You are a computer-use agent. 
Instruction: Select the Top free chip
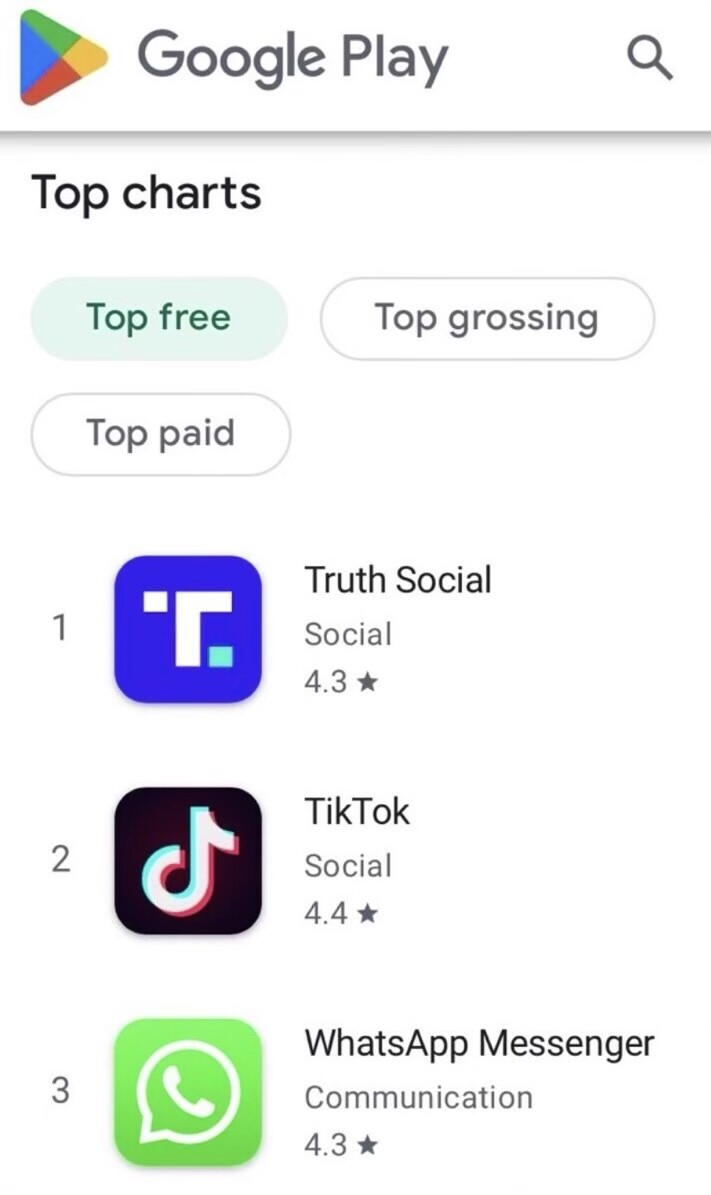click(159, 318)
